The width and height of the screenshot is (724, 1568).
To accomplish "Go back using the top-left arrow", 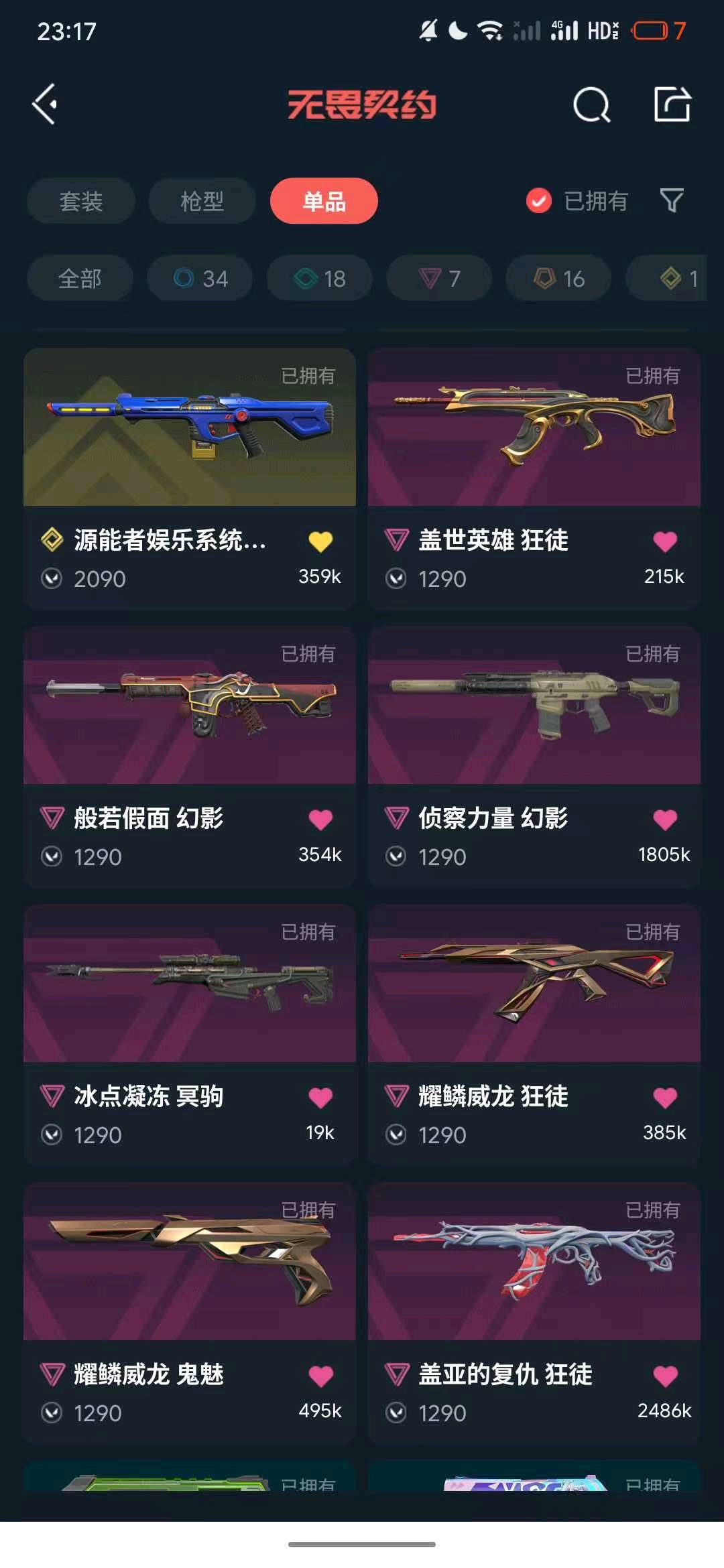I will 46,104.
